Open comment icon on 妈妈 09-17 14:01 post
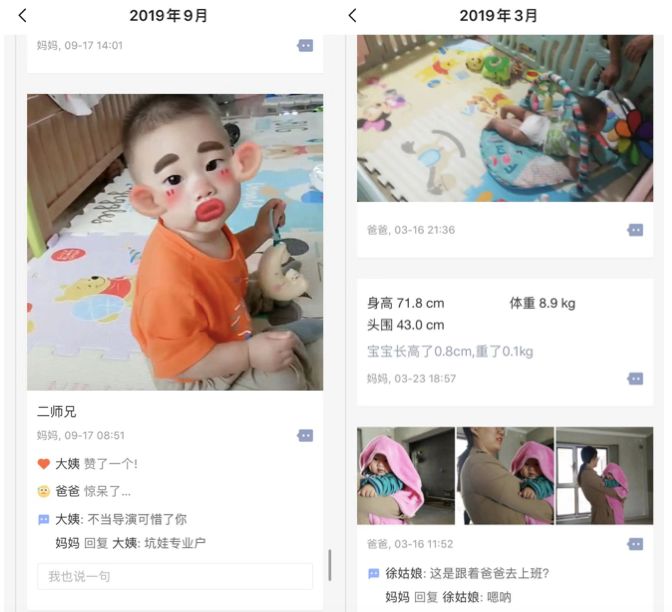Image resolution: width=672 pixels, height=612 pixels. click(305, 45)
